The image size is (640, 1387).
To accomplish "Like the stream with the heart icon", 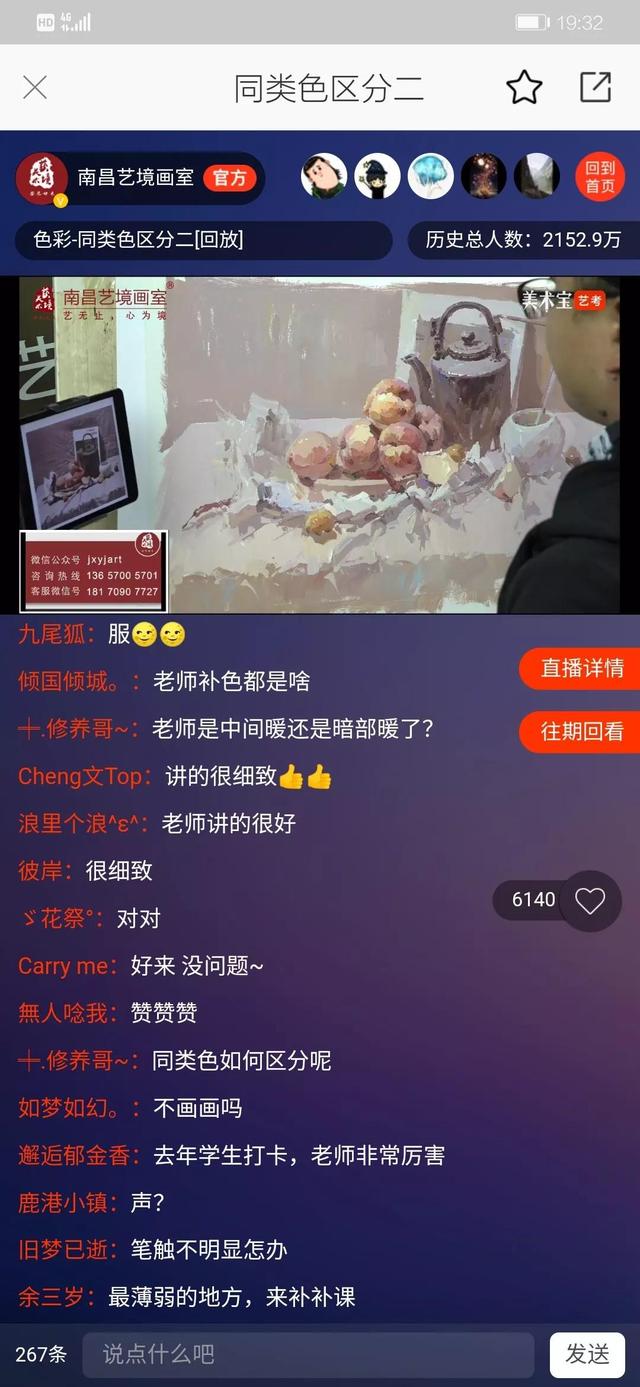I will pyautogui.click(x=590, y=900).
